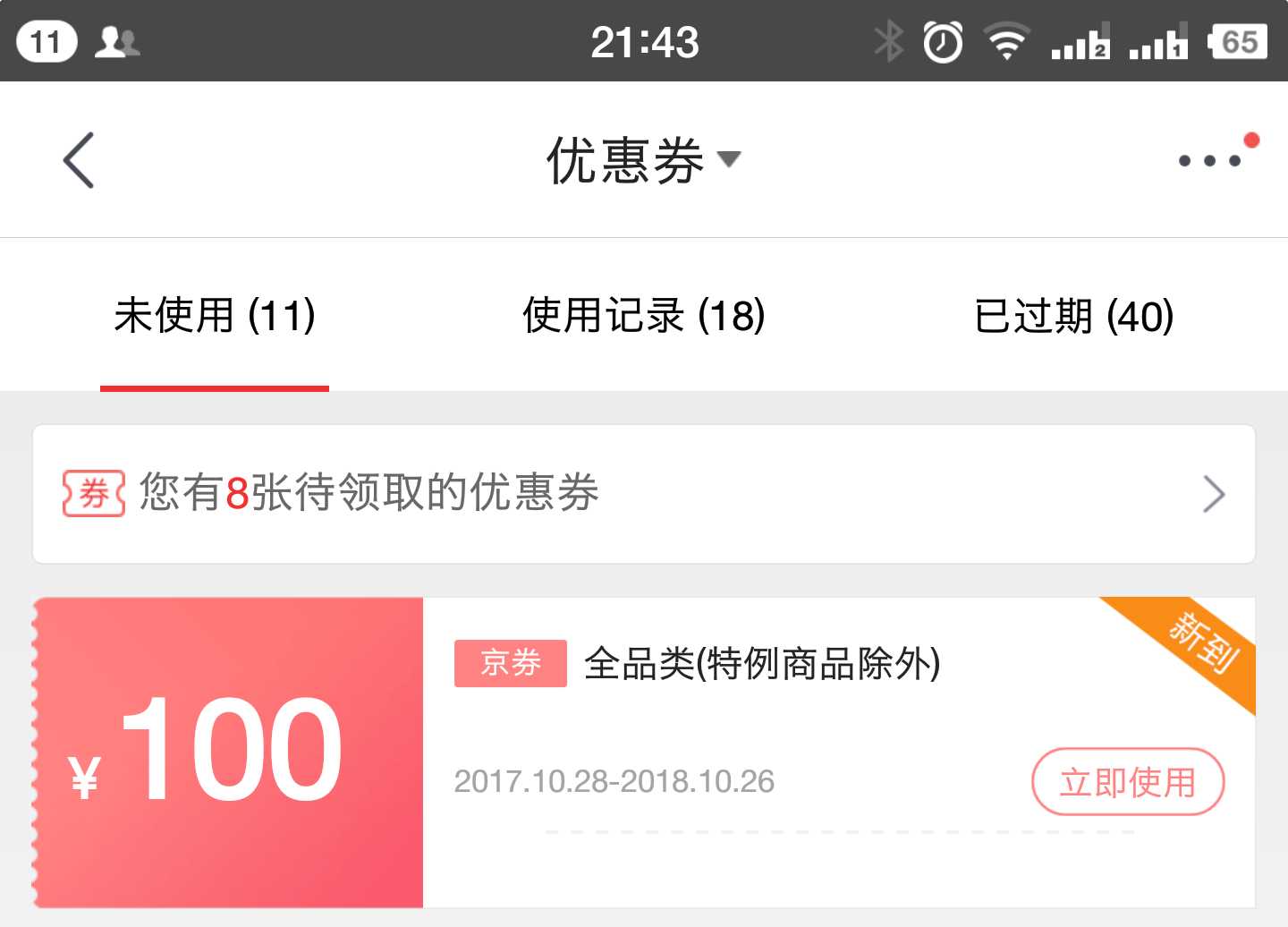Expand the 优惠券 title dropdown
This screenshot has width=1288, height=927.
[x=642, y=161]
